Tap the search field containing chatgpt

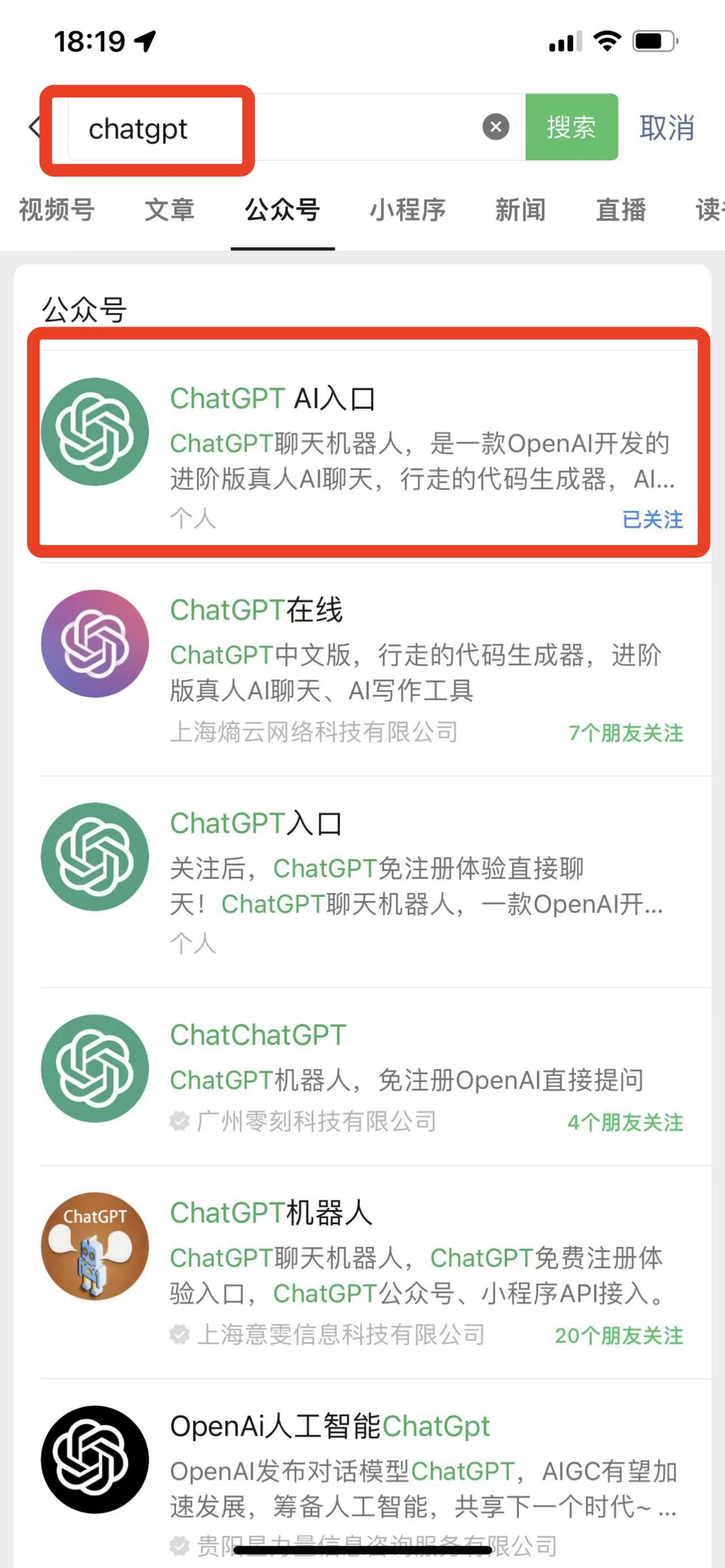click(274, 128)
